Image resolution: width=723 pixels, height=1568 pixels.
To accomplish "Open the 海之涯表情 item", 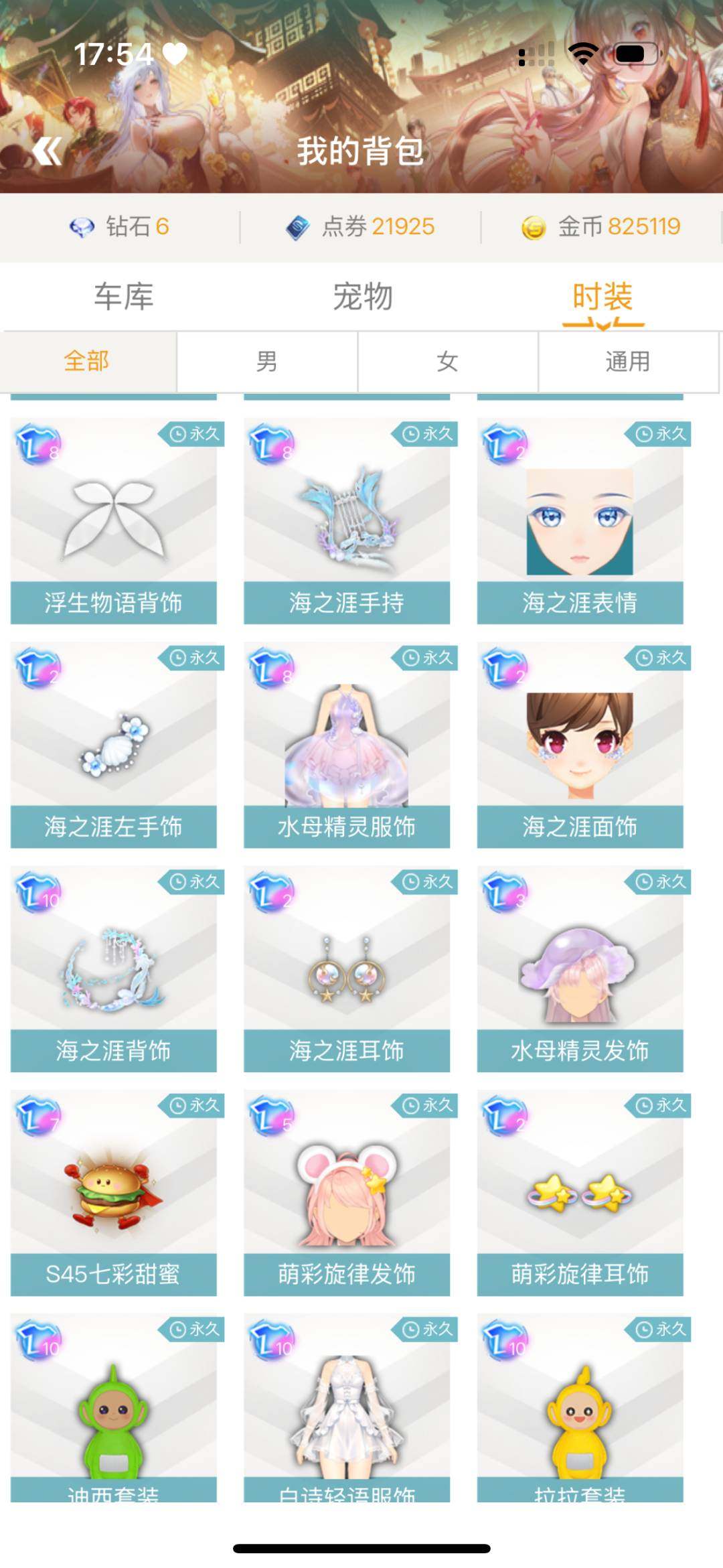I will click(580, 521).
